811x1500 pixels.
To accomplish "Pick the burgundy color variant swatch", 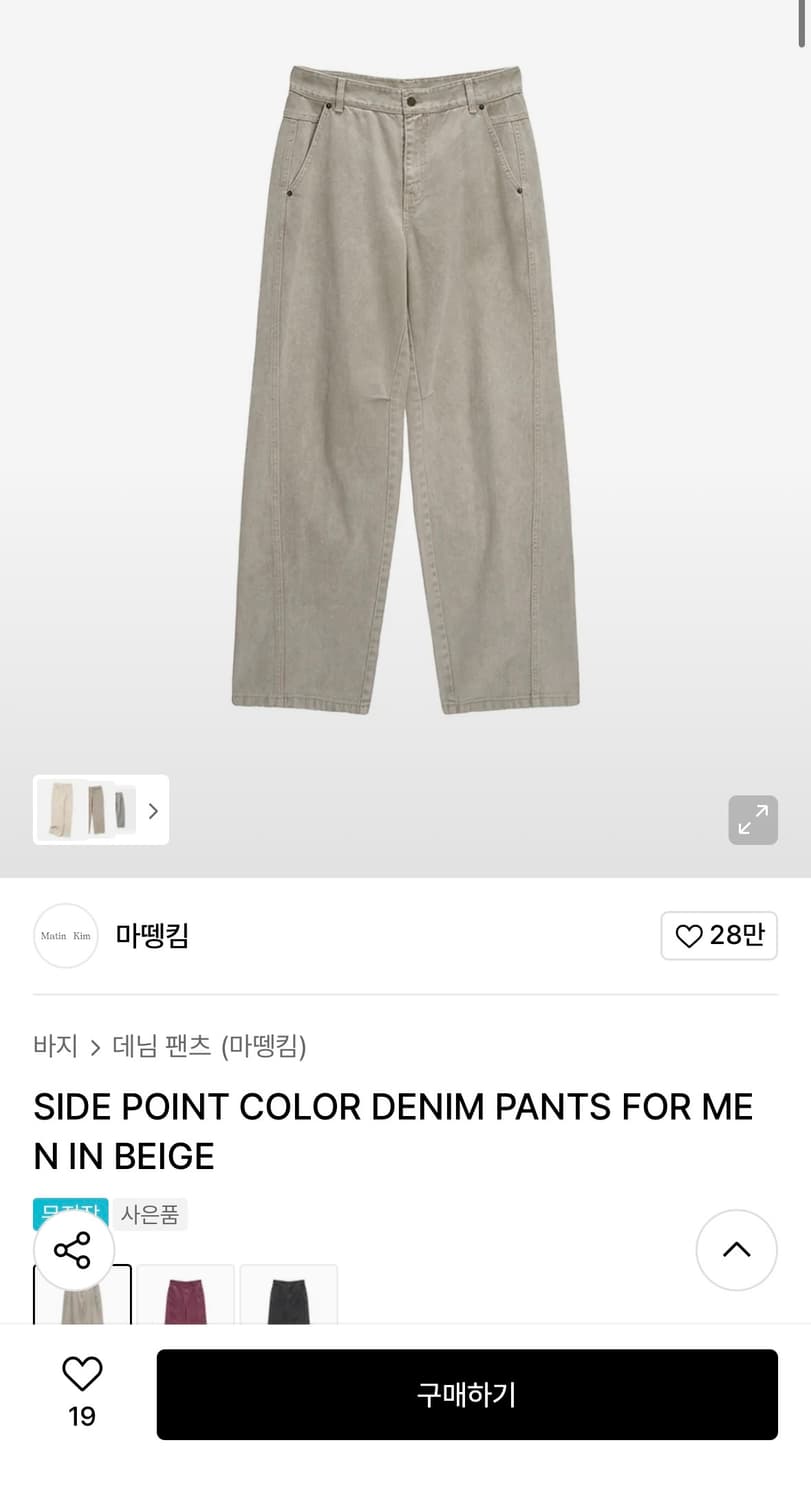I will click(x=186, y=1300).
